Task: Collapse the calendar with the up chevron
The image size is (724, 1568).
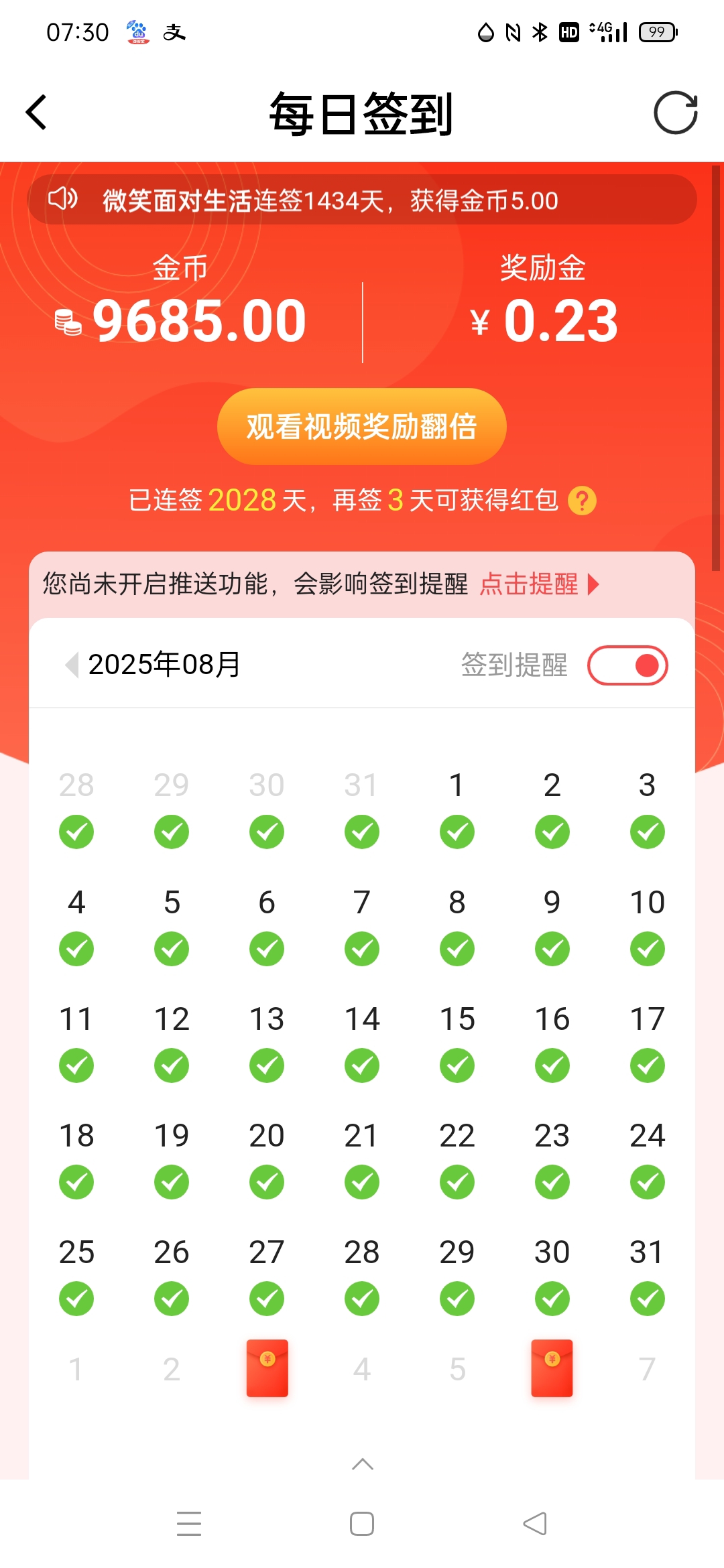Action: (362, 1464)
